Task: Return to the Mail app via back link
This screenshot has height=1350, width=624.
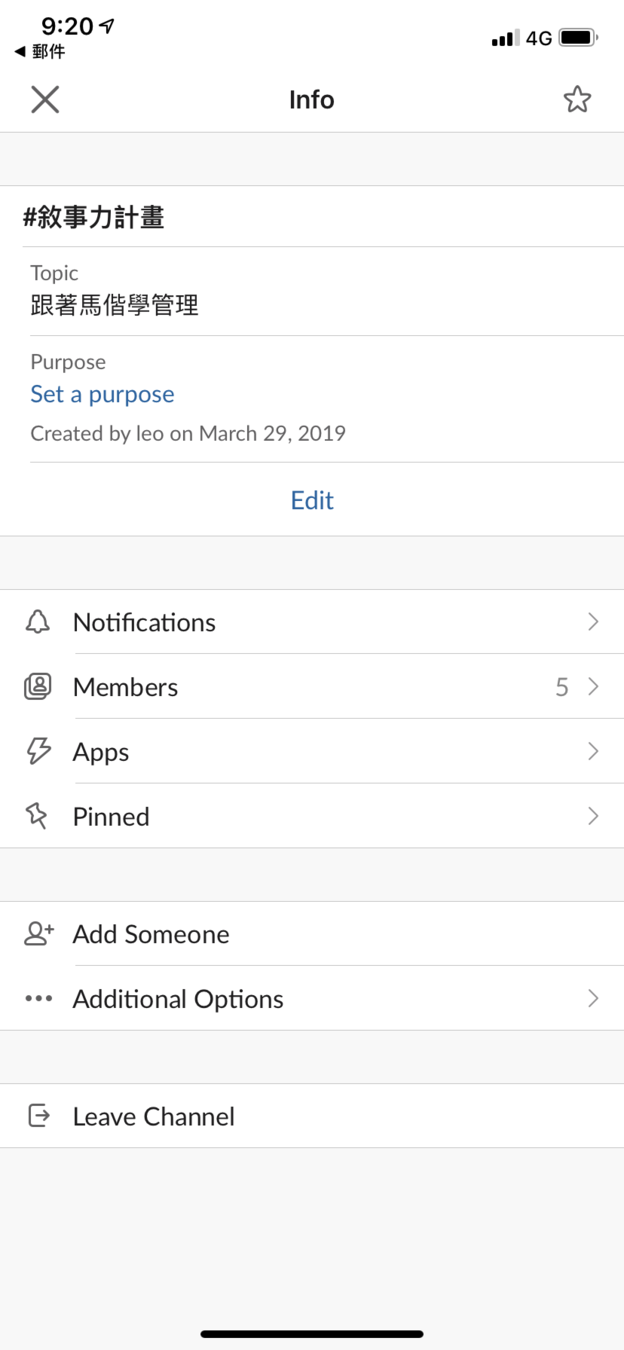Action: [40, 51]
